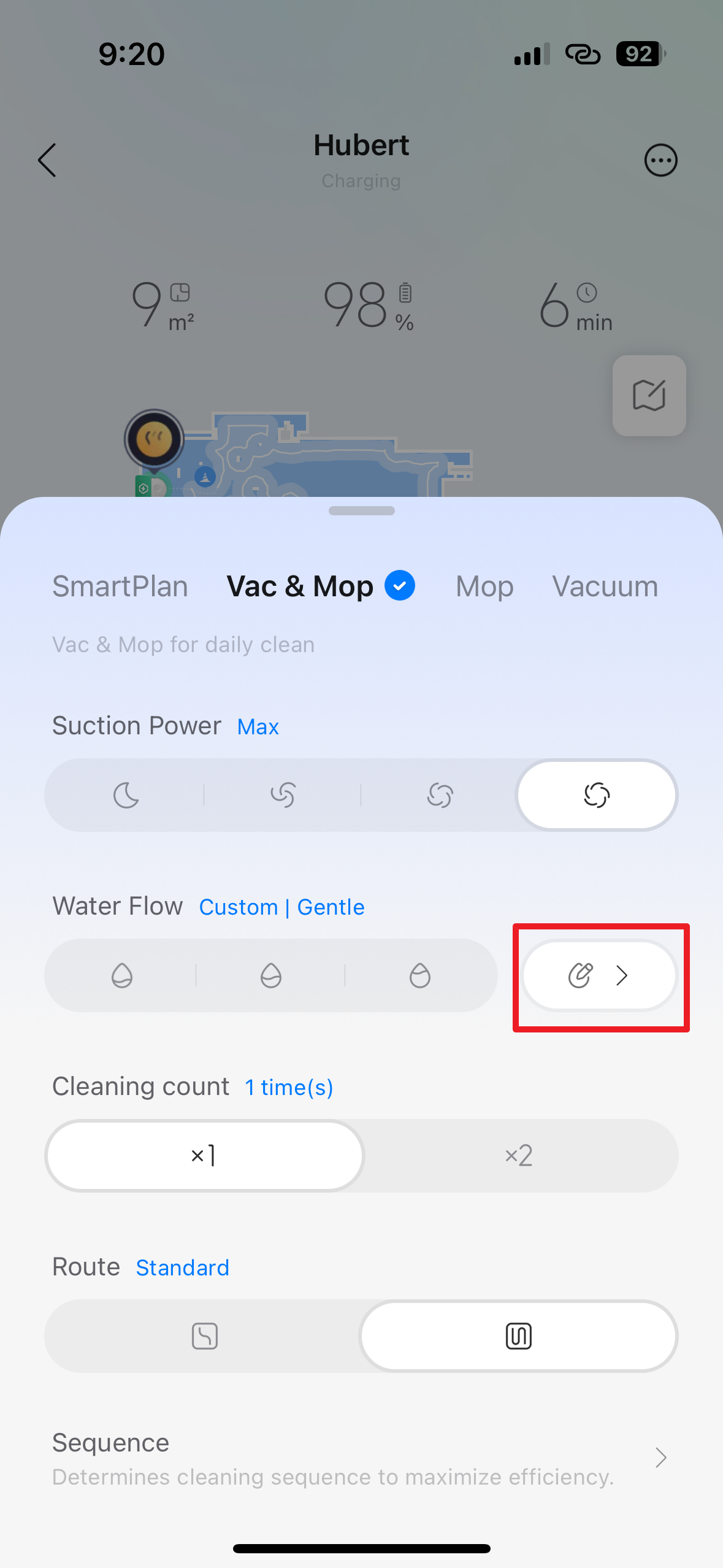723x1568 pixels.
Task: Switch to Vacuum mode
Action: (x=605, y=586)
